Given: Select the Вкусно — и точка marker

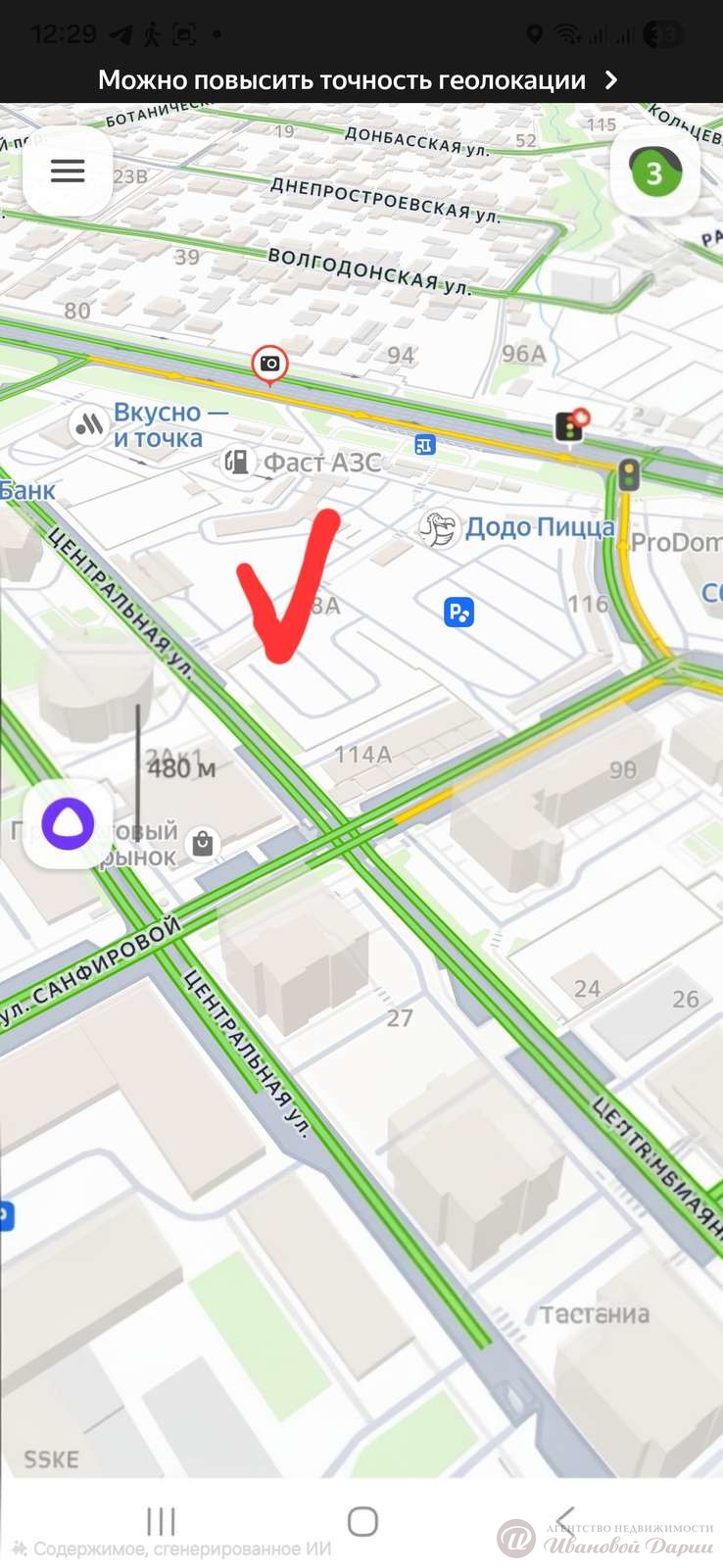Looking at the screenshot, I should point(89,425).
